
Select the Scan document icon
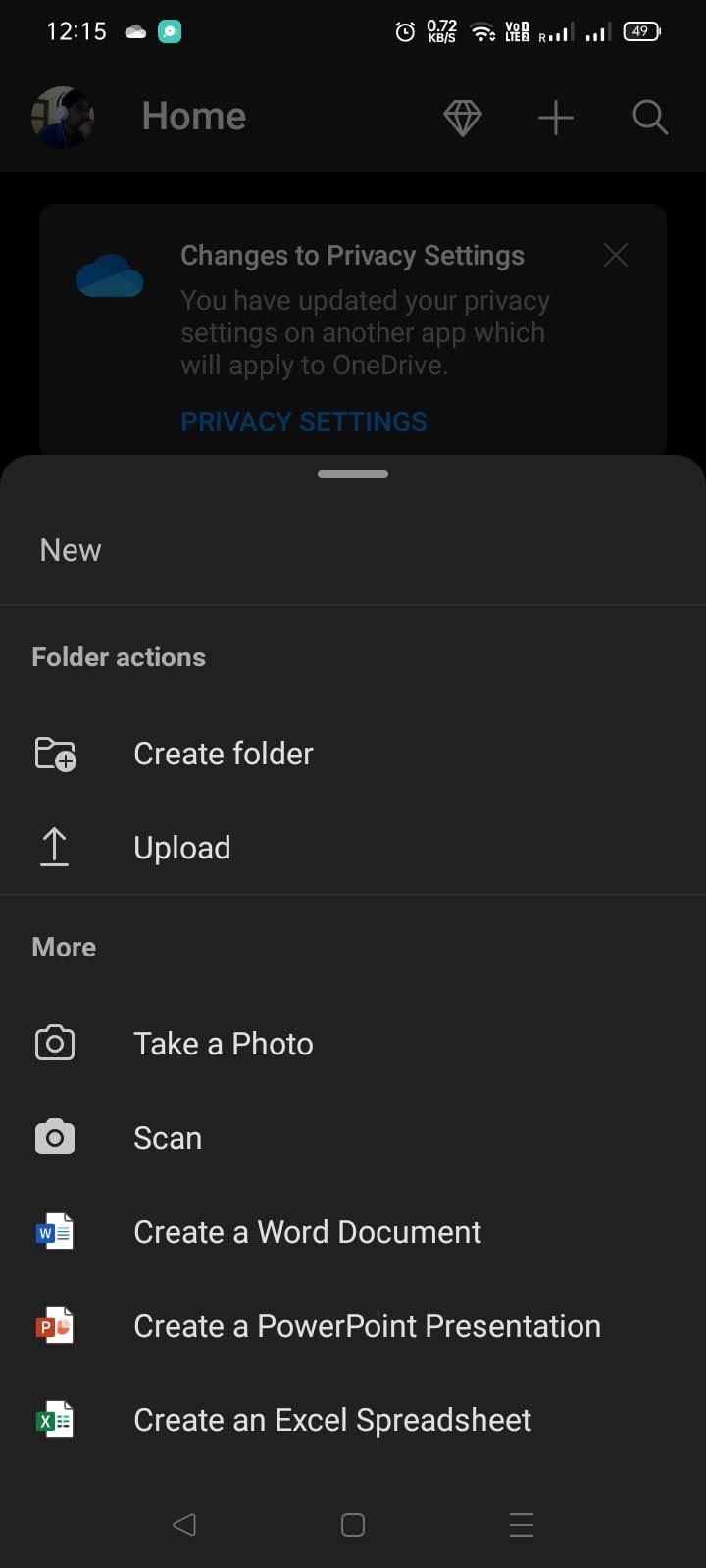click(54, 1136)
